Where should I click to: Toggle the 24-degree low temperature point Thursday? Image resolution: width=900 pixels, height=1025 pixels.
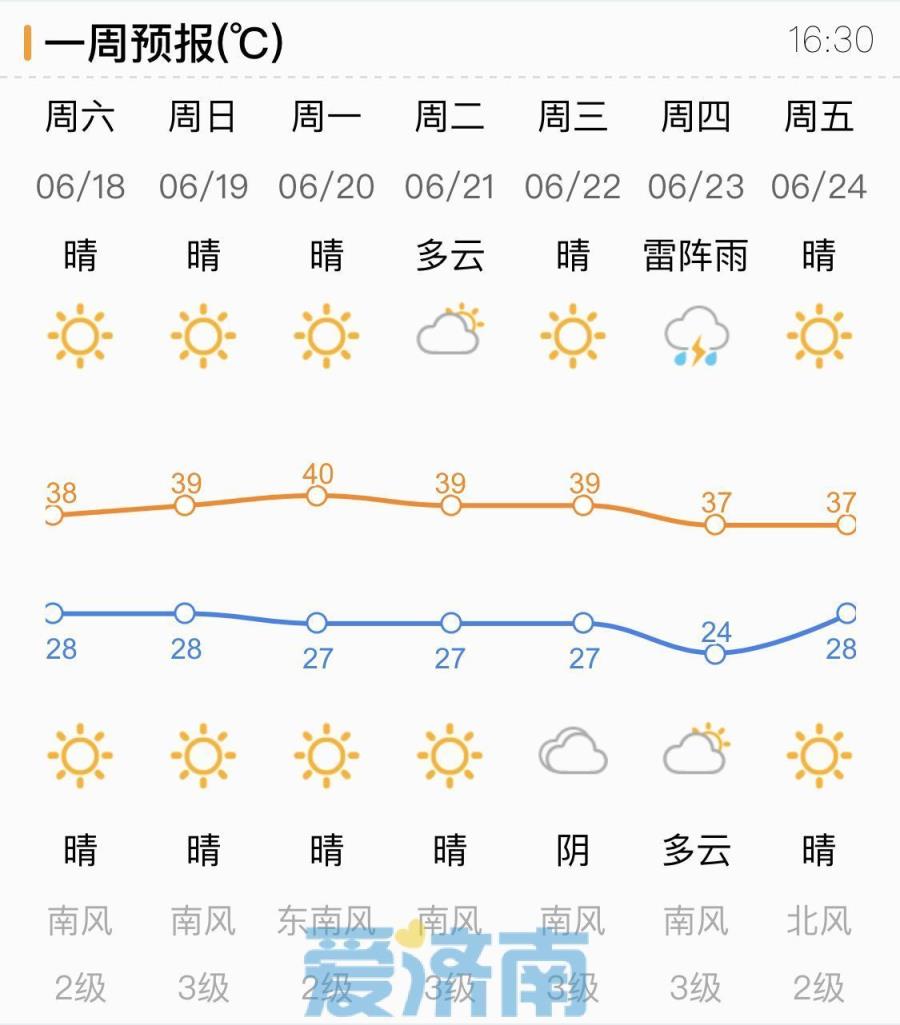pyautogui.click(x=714, y=655)
